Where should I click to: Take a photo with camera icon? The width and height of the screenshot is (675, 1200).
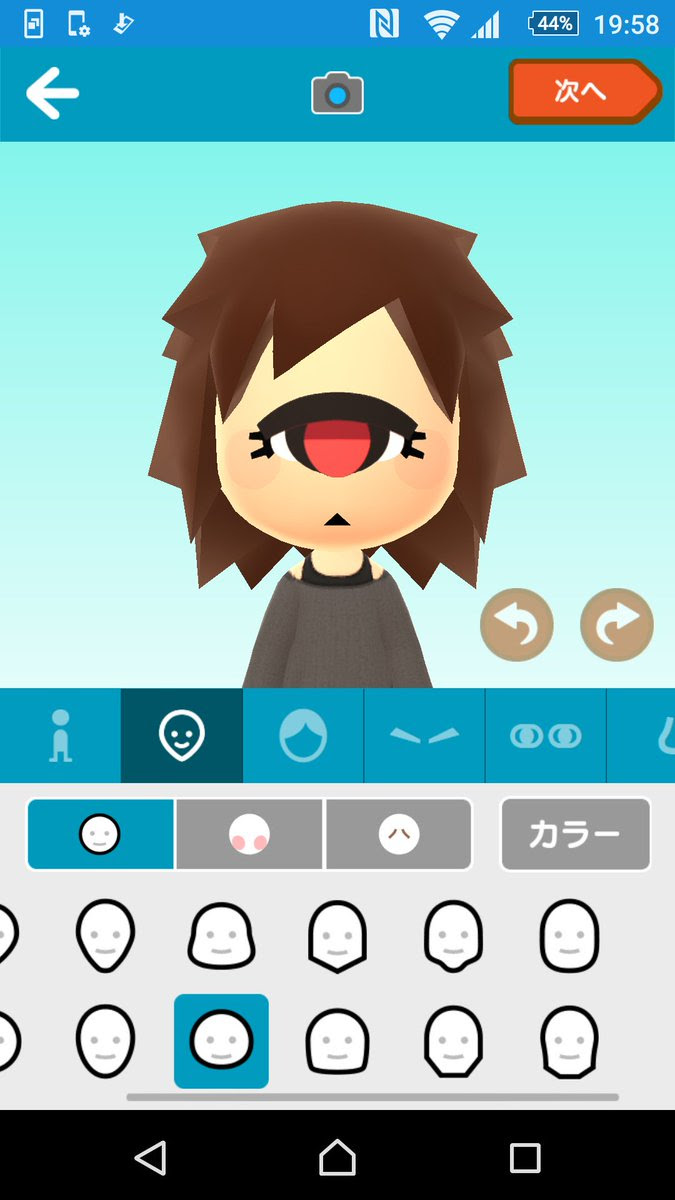[337, 94]
